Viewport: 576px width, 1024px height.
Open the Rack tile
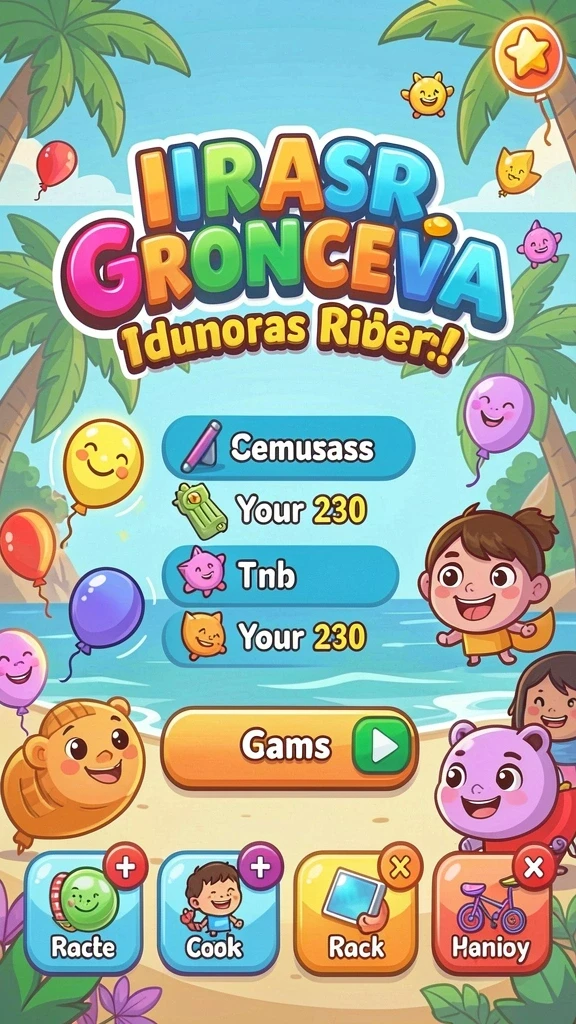(x=356, y=912)
